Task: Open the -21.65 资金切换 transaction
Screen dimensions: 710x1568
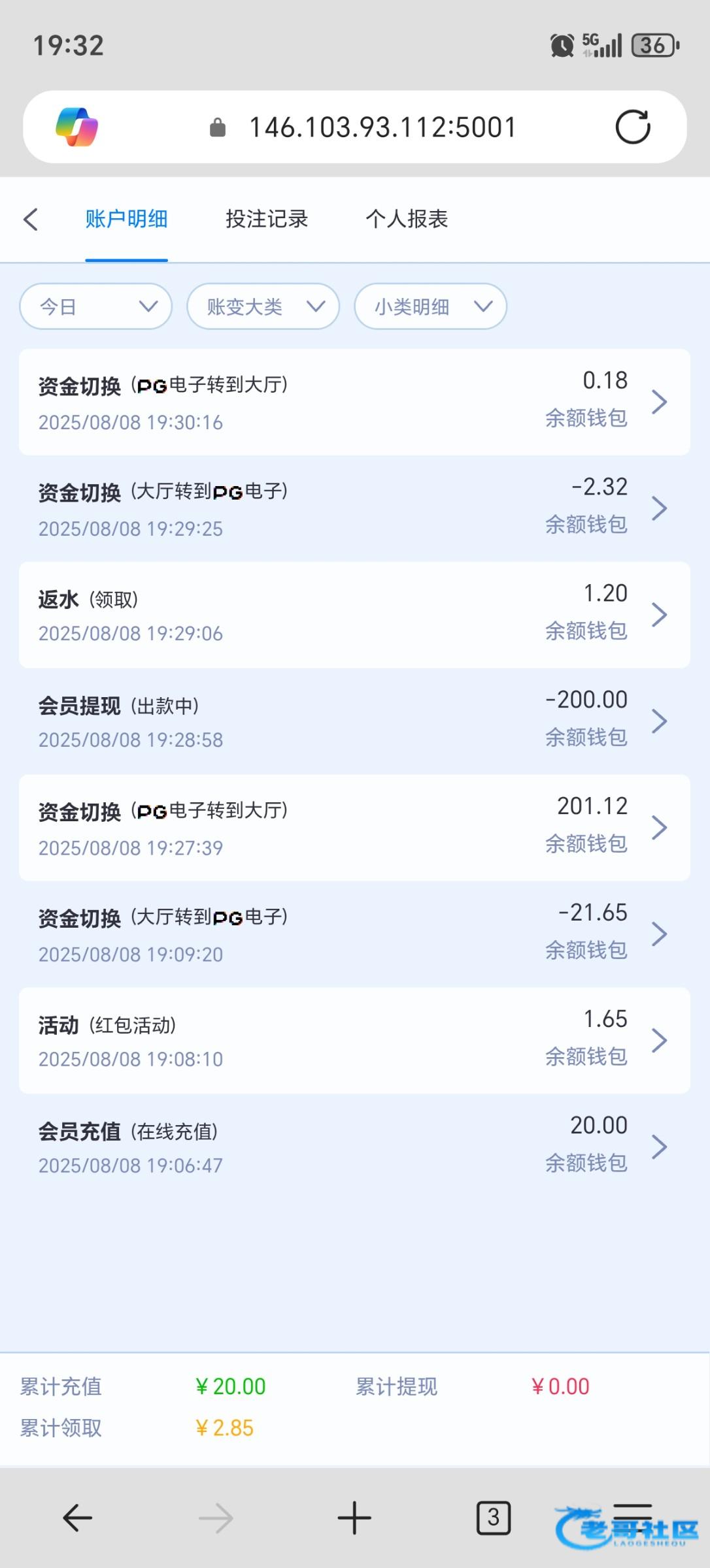Action: [x=354, y=934]
